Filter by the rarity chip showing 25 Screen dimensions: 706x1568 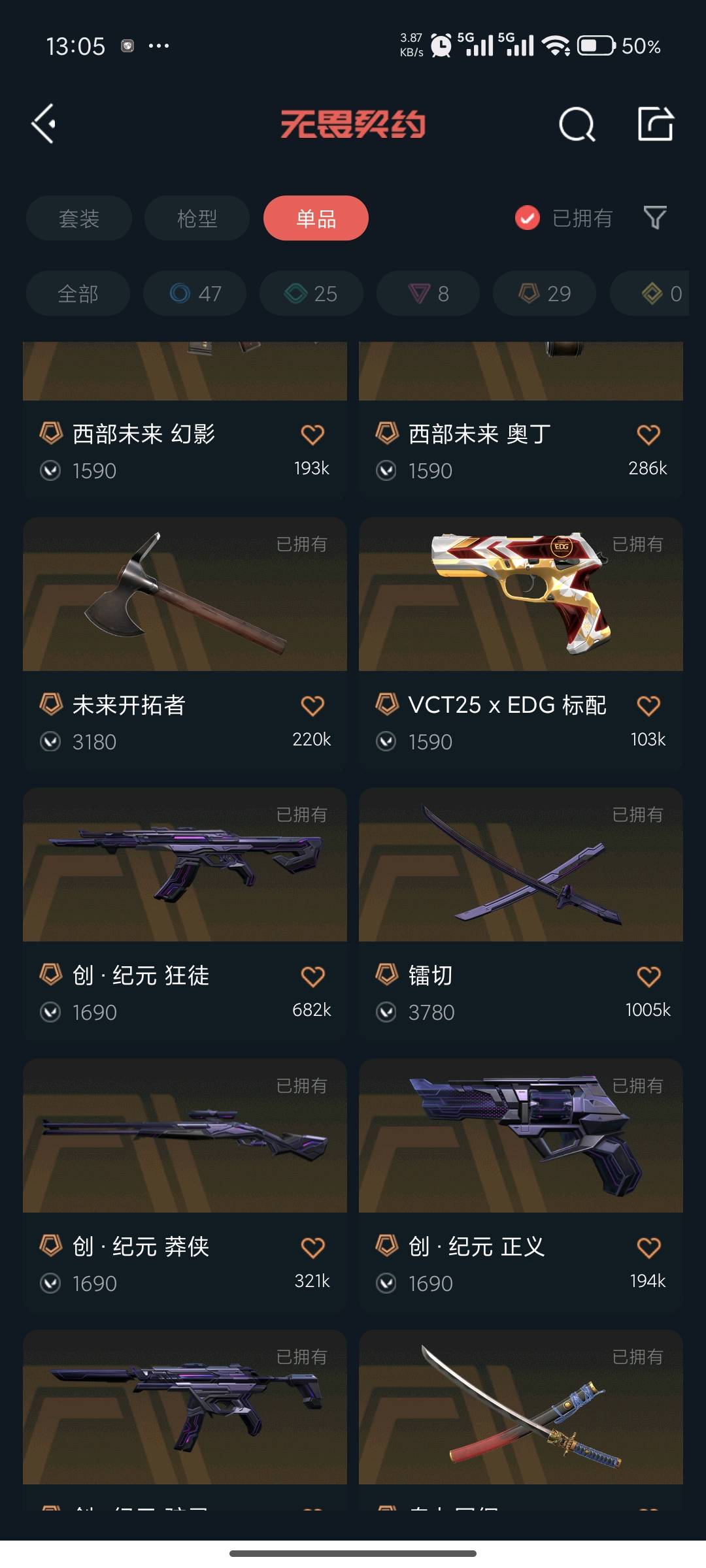click(311, 293)
